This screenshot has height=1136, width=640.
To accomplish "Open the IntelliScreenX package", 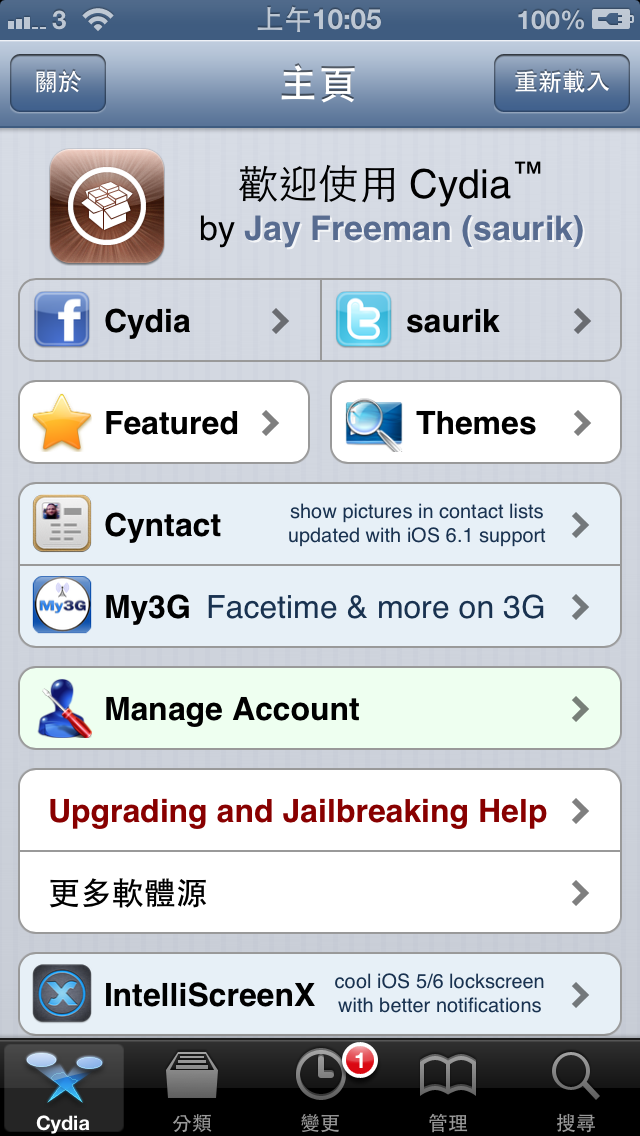I will tap(320, 994).
